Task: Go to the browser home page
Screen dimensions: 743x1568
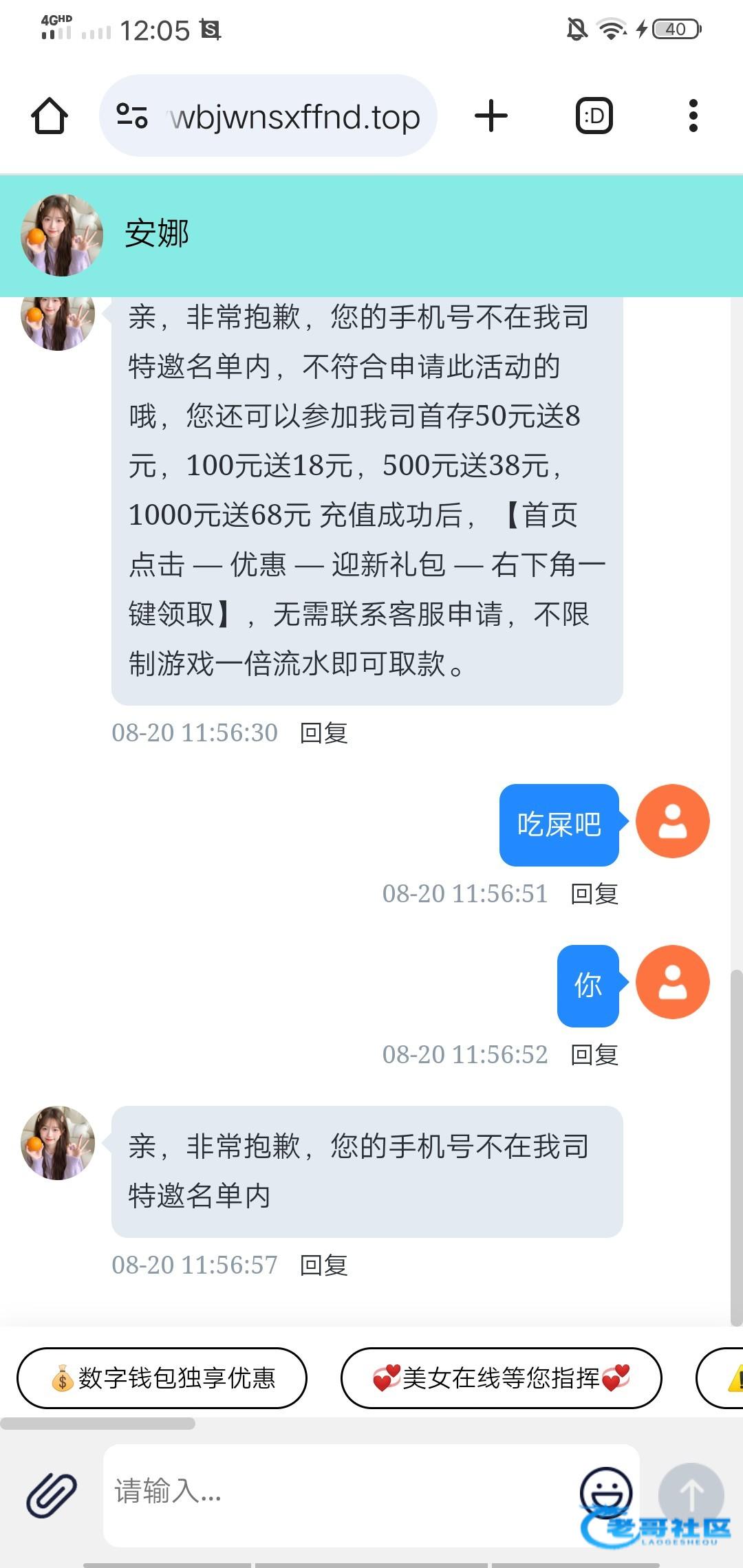Action: 50,116
